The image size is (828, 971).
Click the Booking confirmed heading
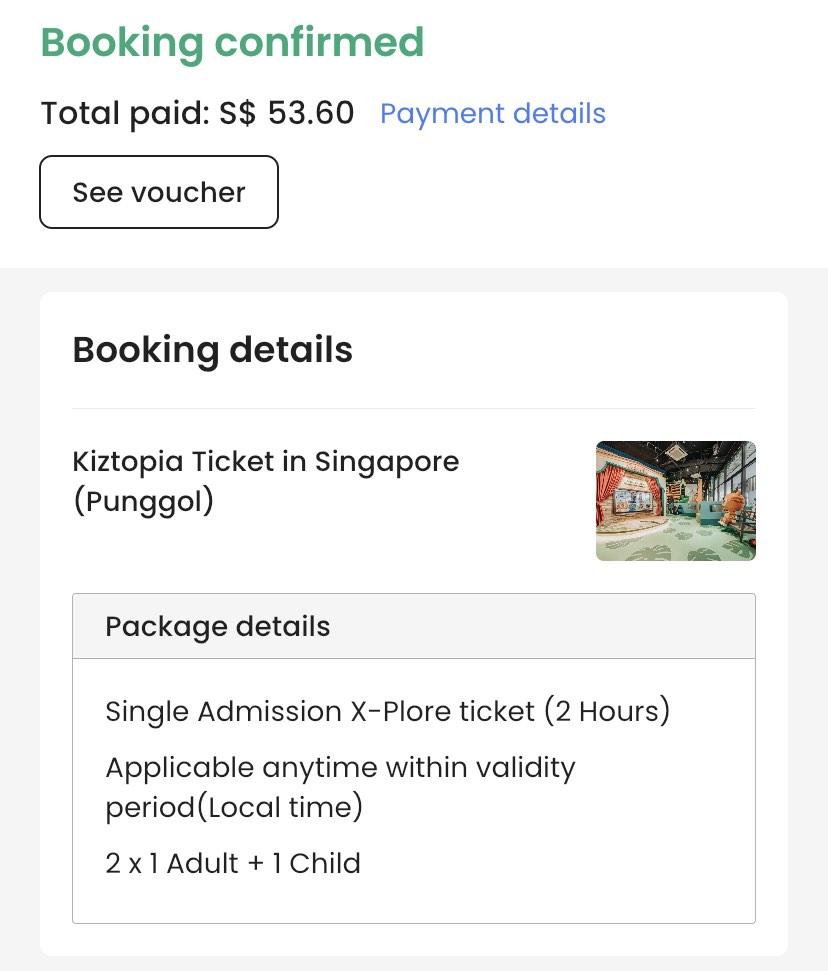pos(231,42)
